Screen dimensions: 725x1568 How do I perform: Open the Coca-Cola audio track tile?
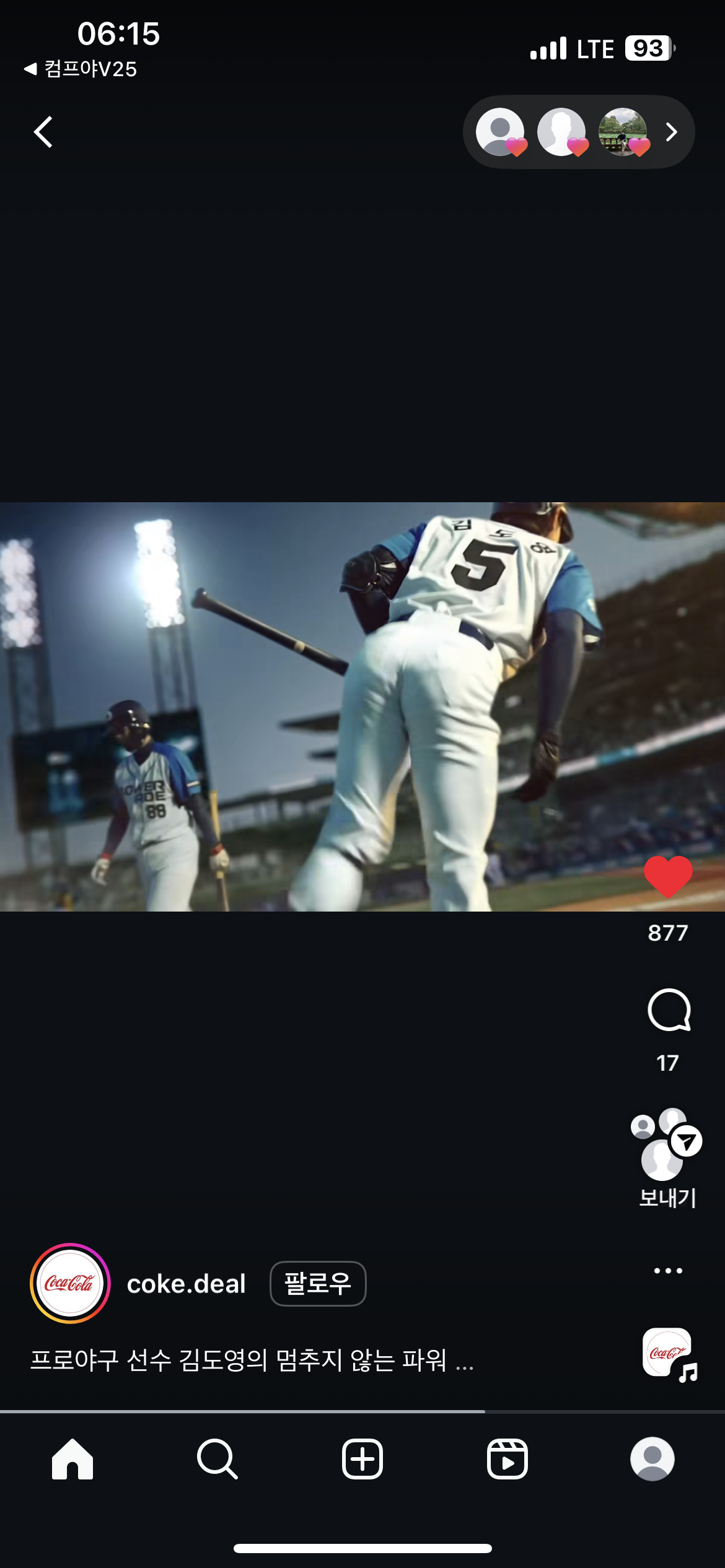(668, 1353)
